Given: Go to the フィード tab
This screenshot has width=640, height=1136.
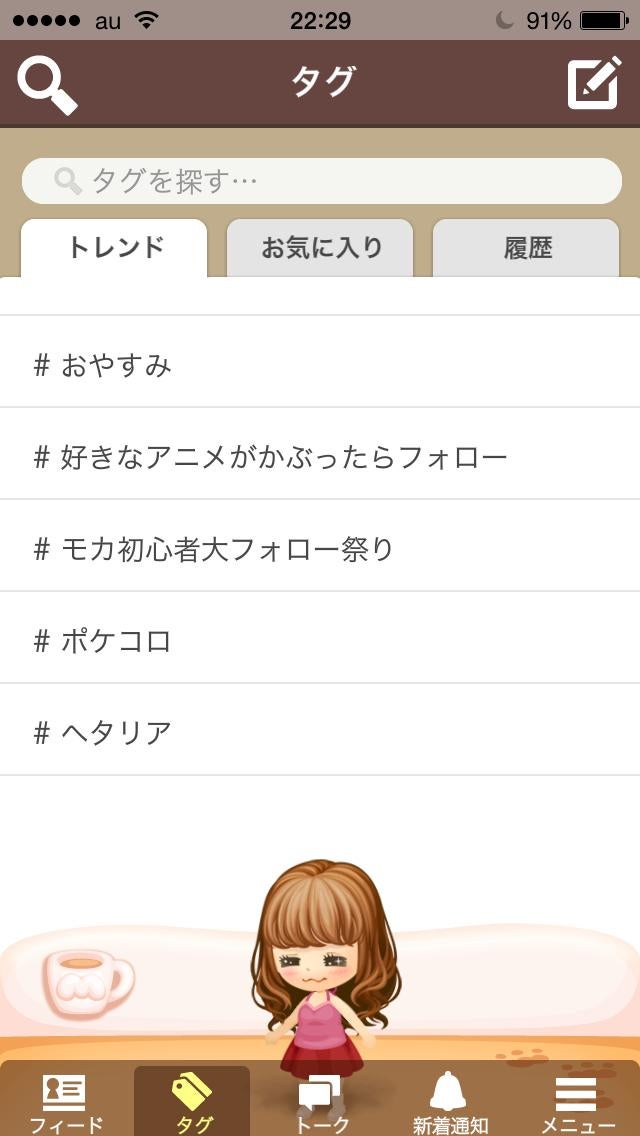Looking at the screenshot, I should 65,1102.
